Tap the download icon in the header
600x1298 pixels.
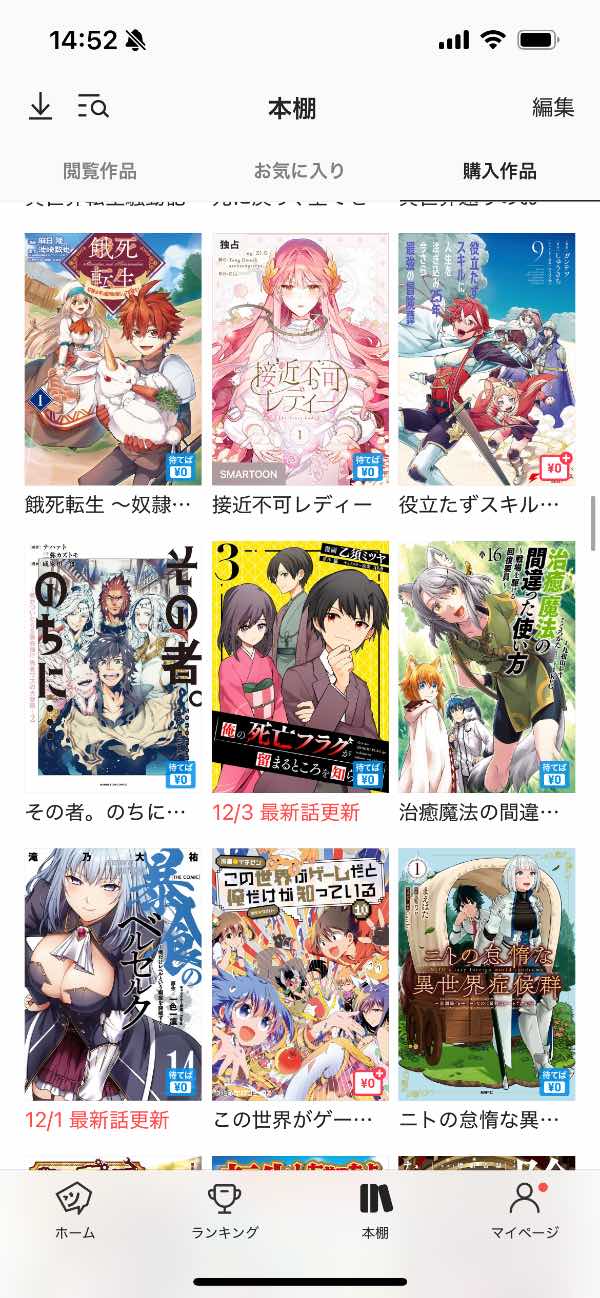[x=40, y=106]
